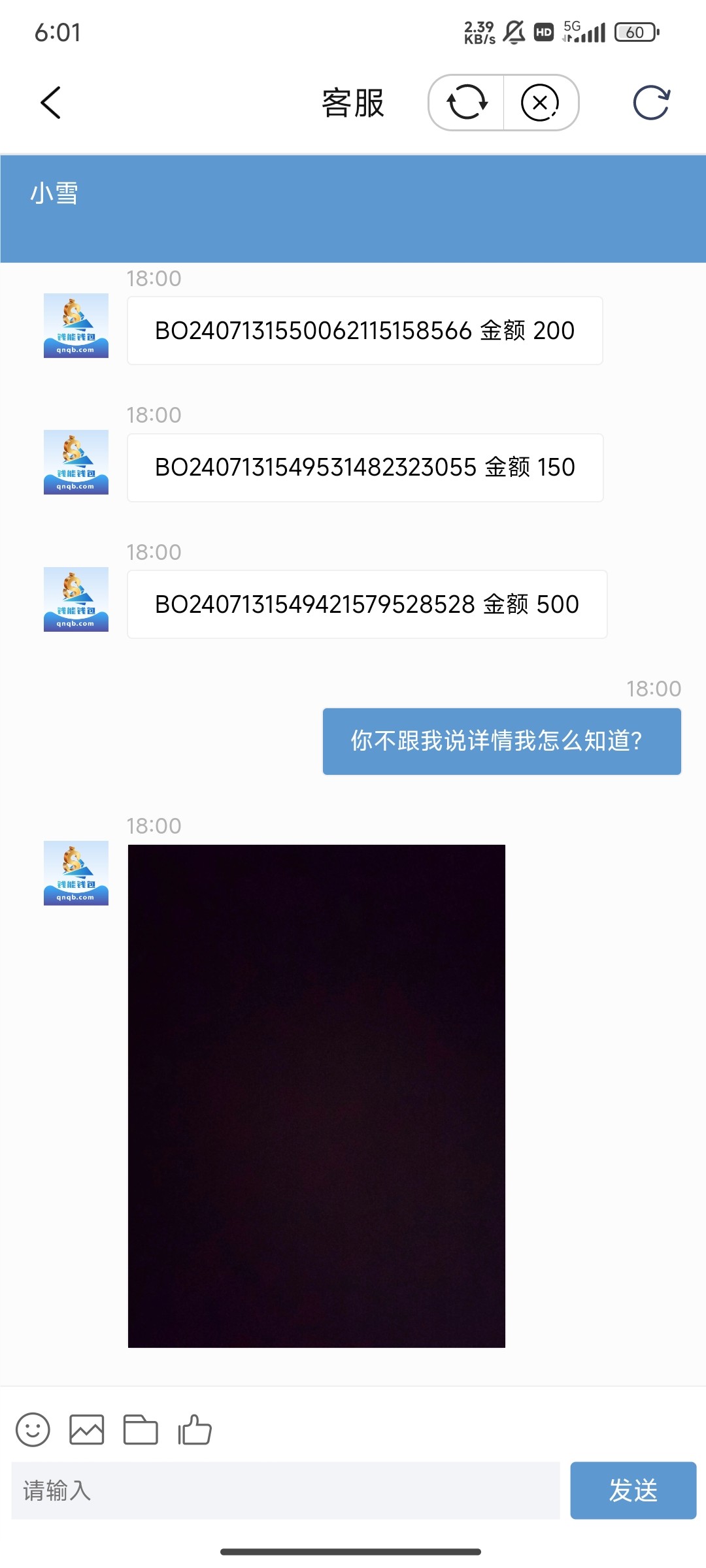Send the message with 发送
This screenshot has height=1568, width=706.
click(633, 1490)
